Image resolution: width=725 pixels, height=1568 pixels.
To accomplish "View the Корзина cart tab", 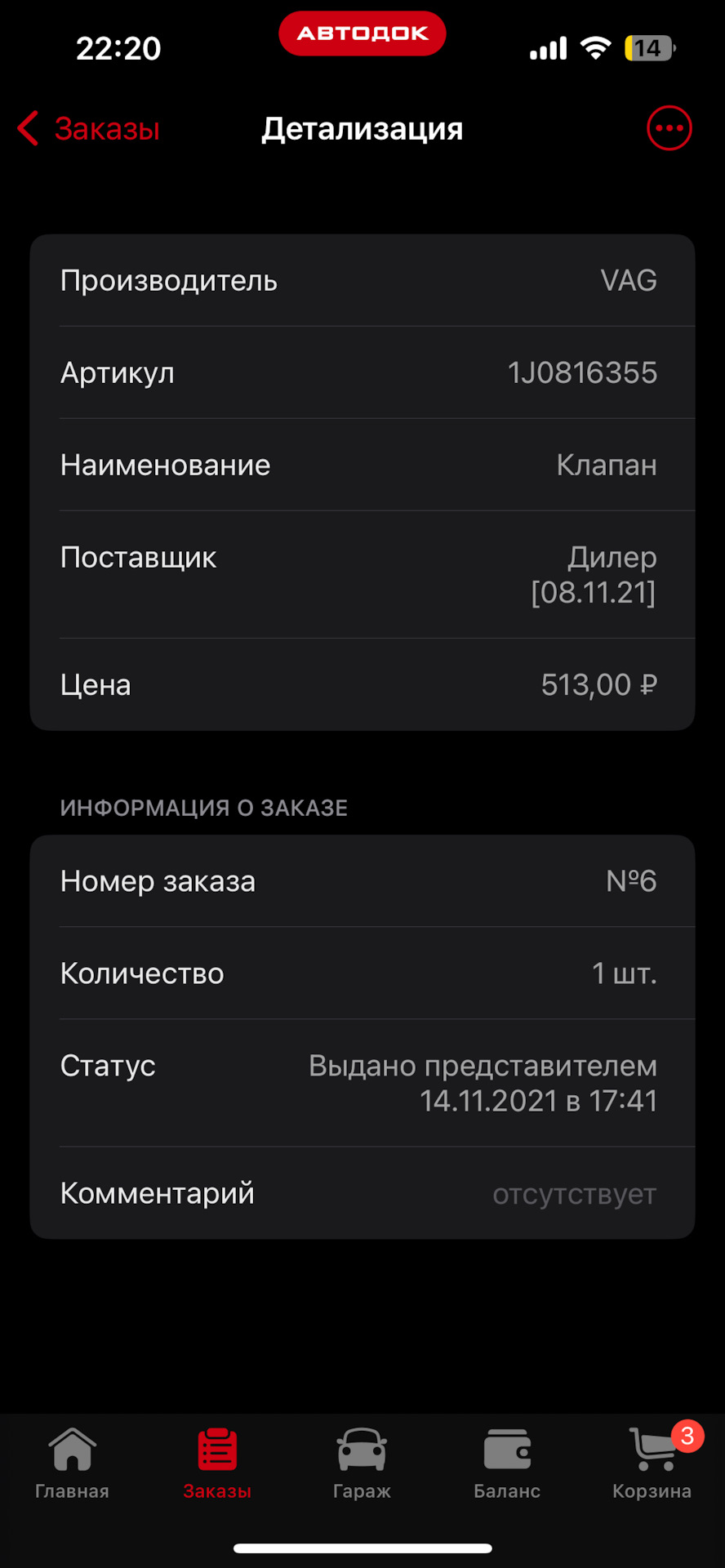I will click(x=652, y=1463).
